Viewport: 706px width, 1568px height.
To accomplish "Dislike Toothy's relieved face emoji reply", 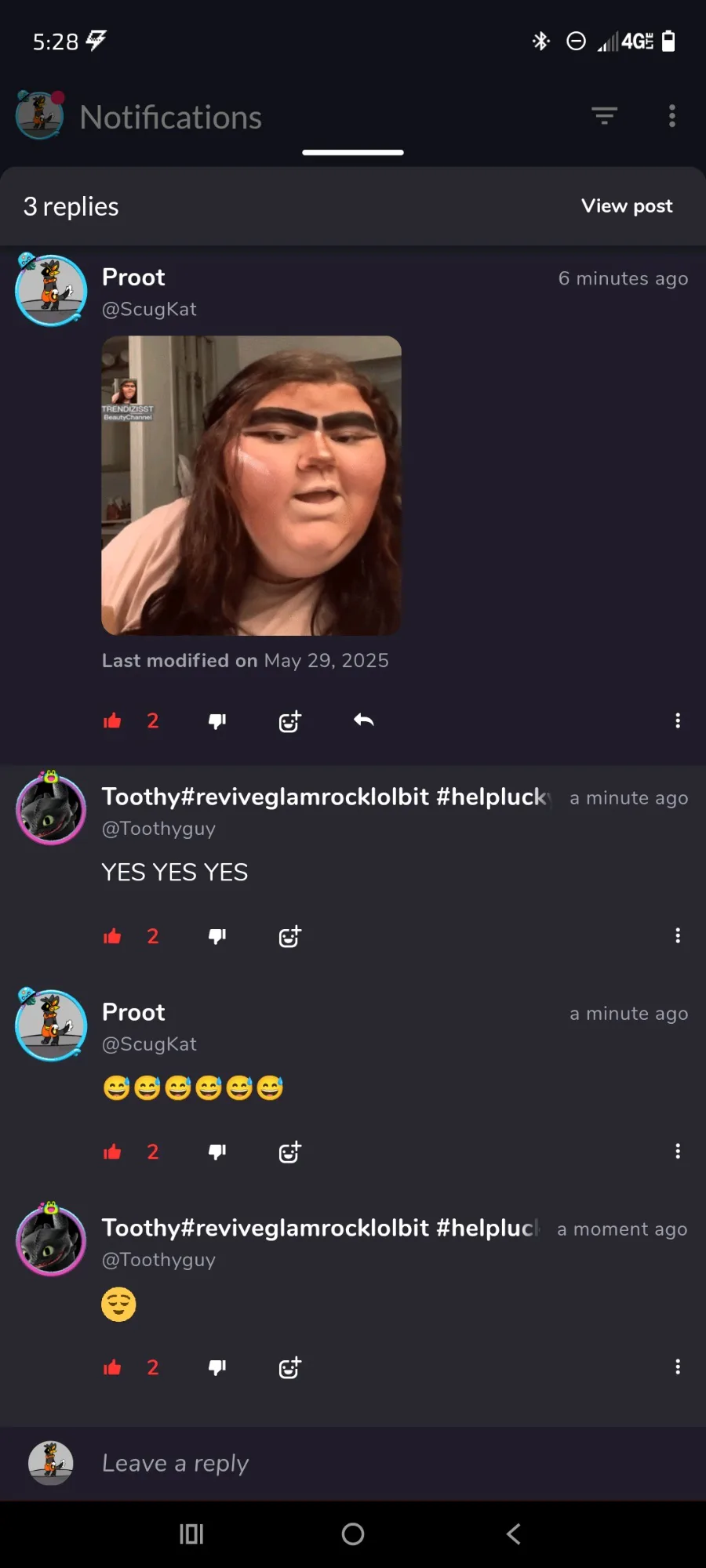I will tap(217, 1367).
